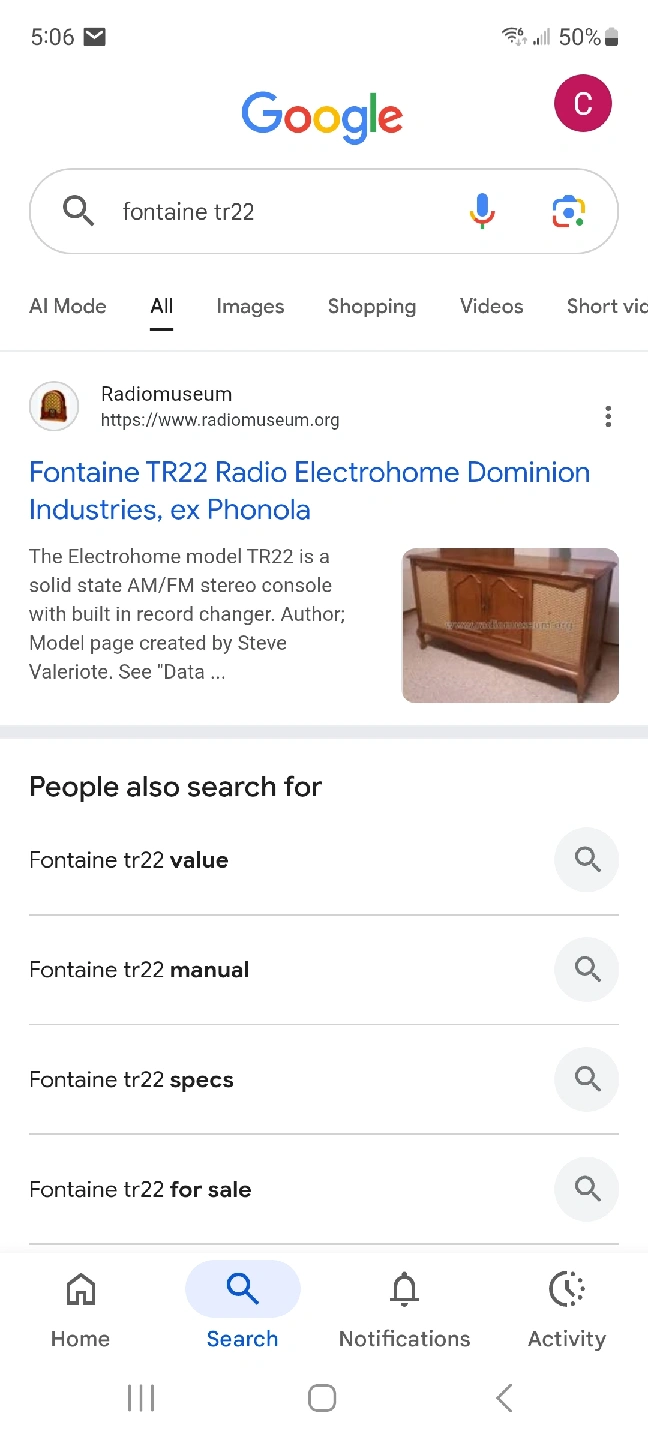Open the account profile avatar

pos(582,103)
